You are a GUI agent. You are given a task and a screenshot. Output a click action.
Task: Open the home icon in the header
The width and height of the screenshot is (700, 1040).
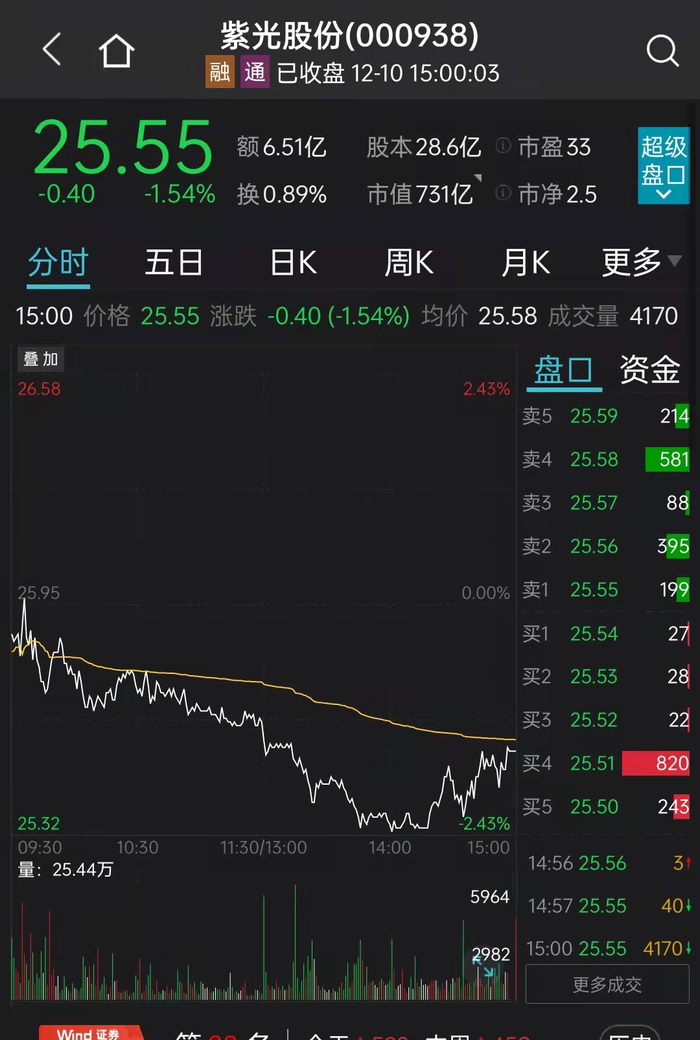tap(116, 50)
